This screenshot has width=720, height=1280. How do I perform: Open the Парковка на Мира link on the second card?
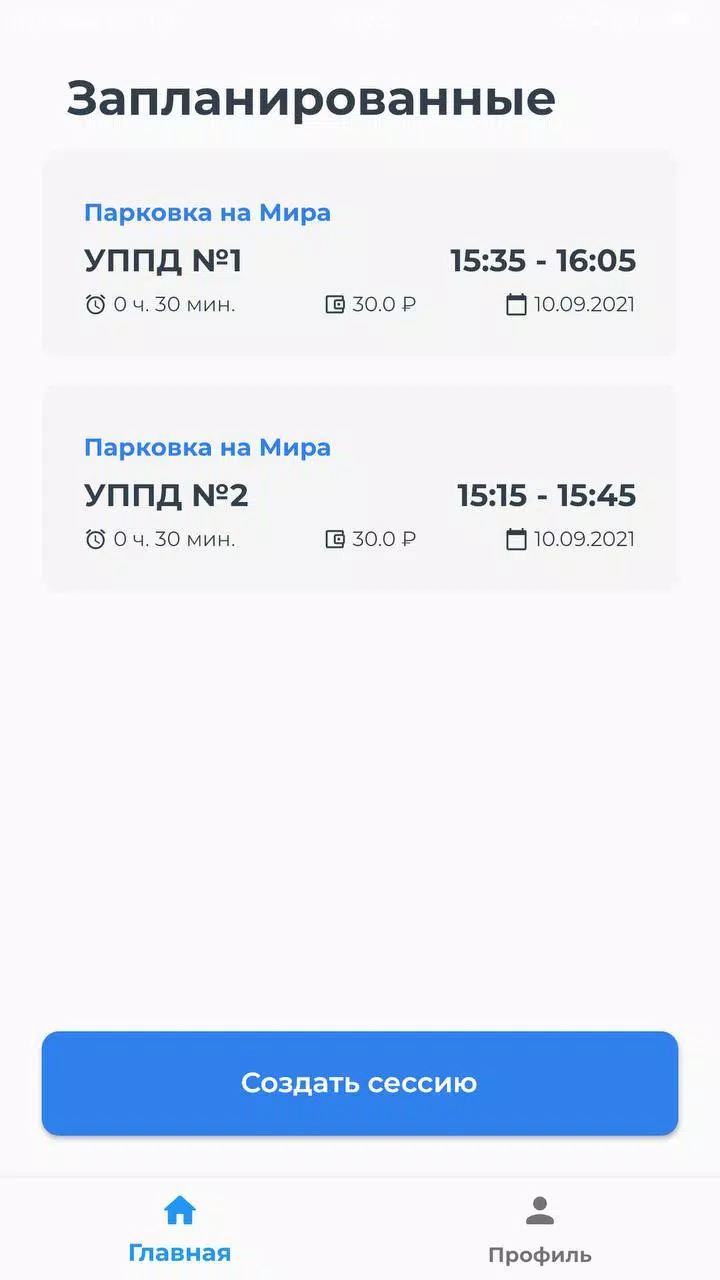207,447
